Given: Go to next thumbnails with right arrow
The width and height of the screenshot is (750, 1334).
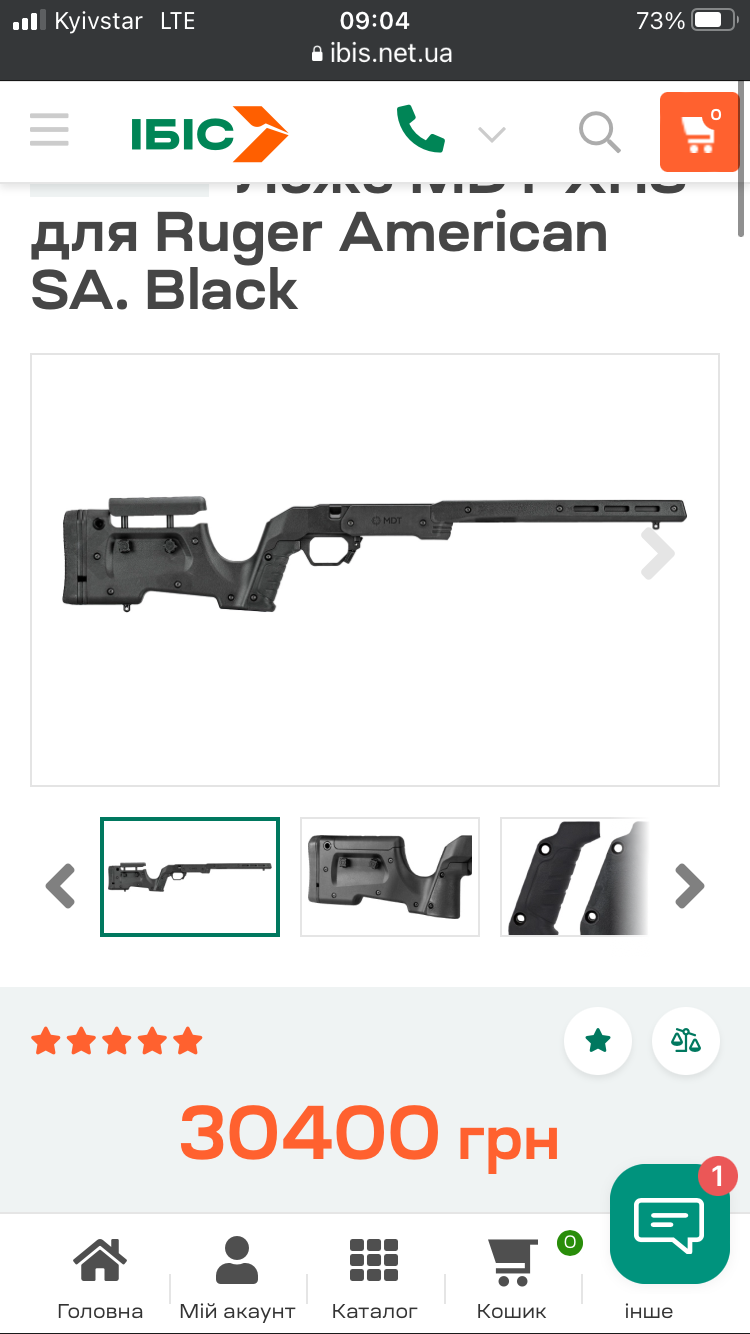Looking at the screenshot, I should coord(689,885).
